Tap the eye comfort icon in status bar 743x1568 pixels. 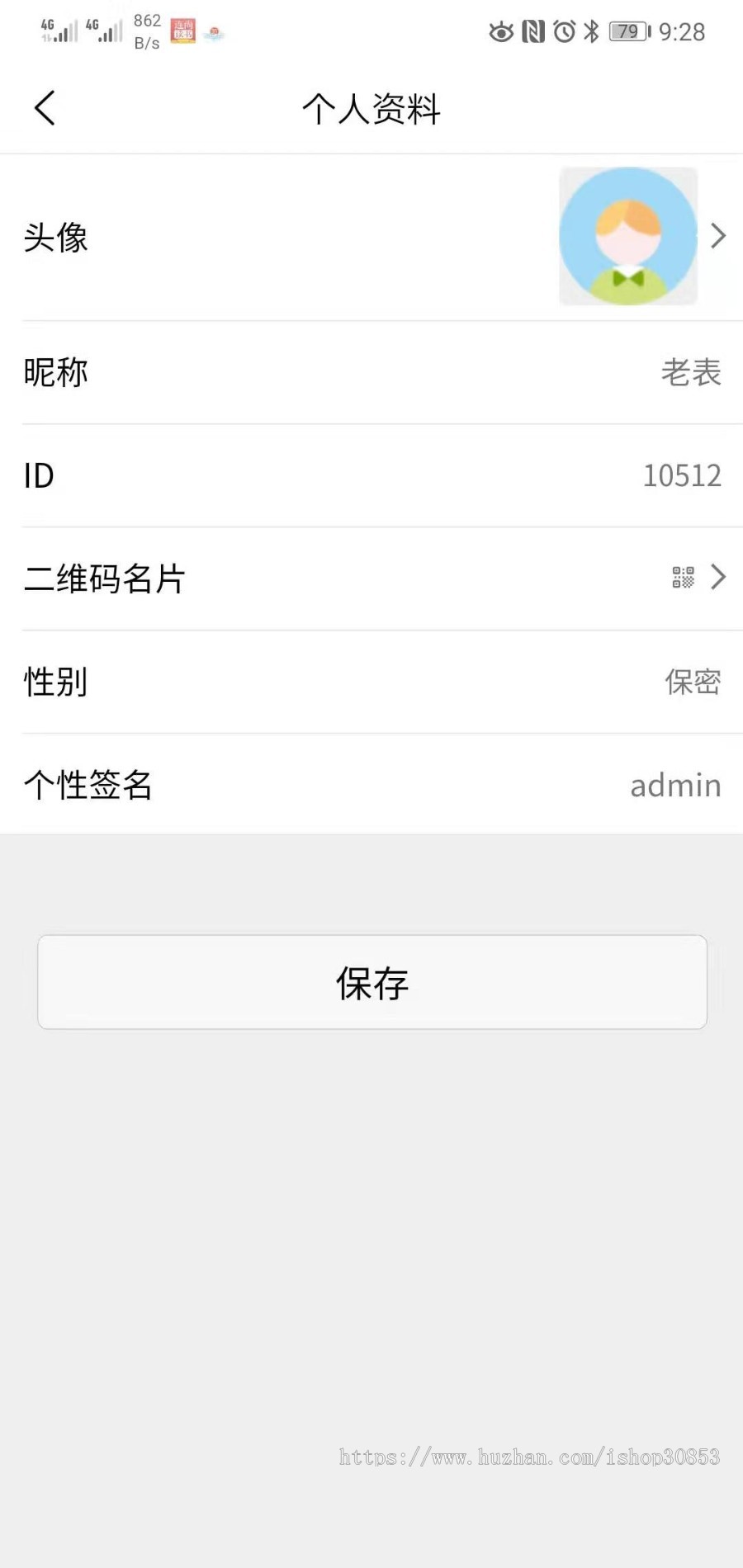point(501,31)
